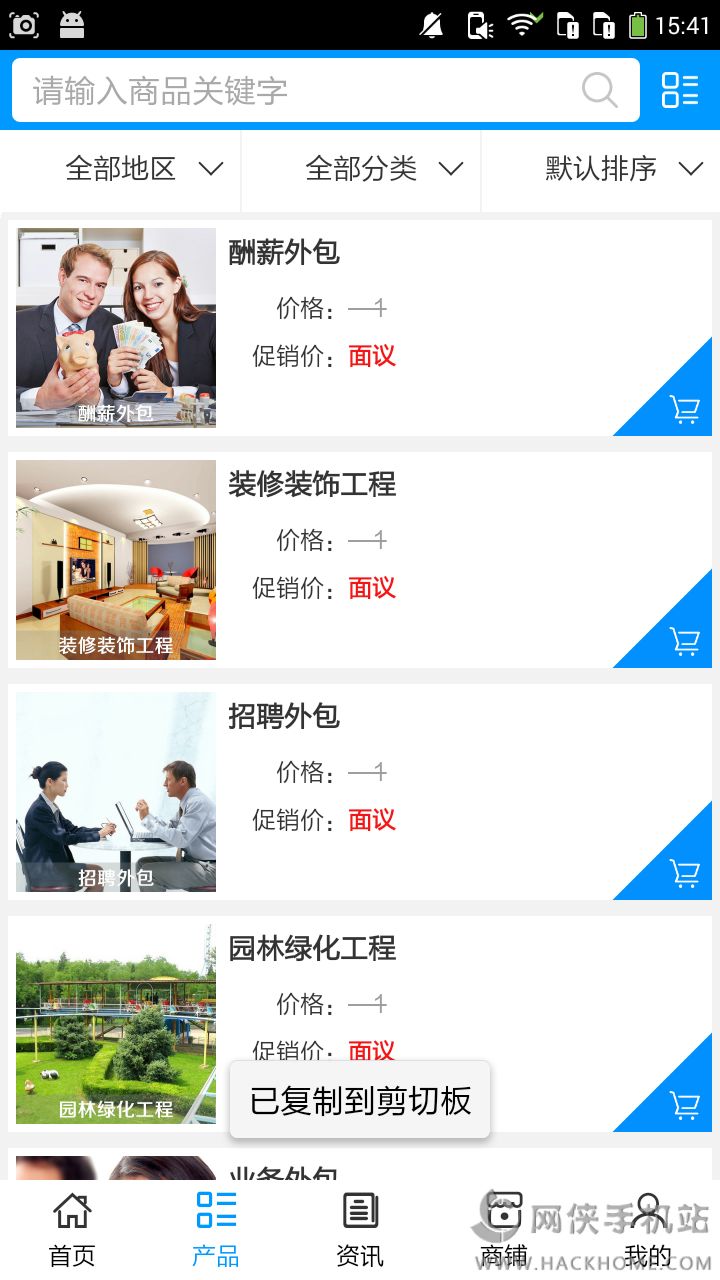Tap the magnifier search icon
This screenshot has height=1280, width=720.
(599, 91)
